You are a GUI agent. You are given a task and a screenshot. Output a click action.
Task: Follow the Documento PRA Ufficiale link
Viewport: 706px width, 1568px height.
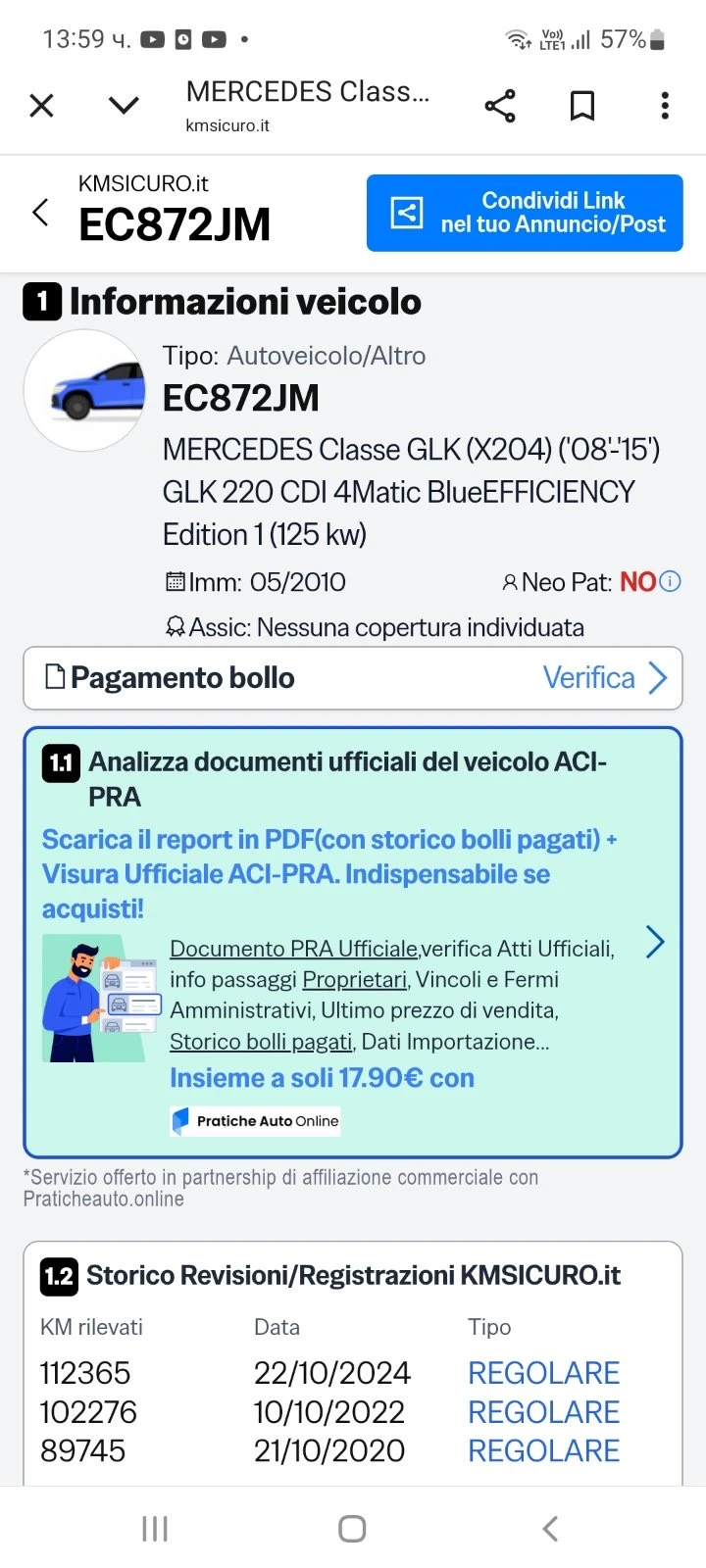(x=293, y=949)
